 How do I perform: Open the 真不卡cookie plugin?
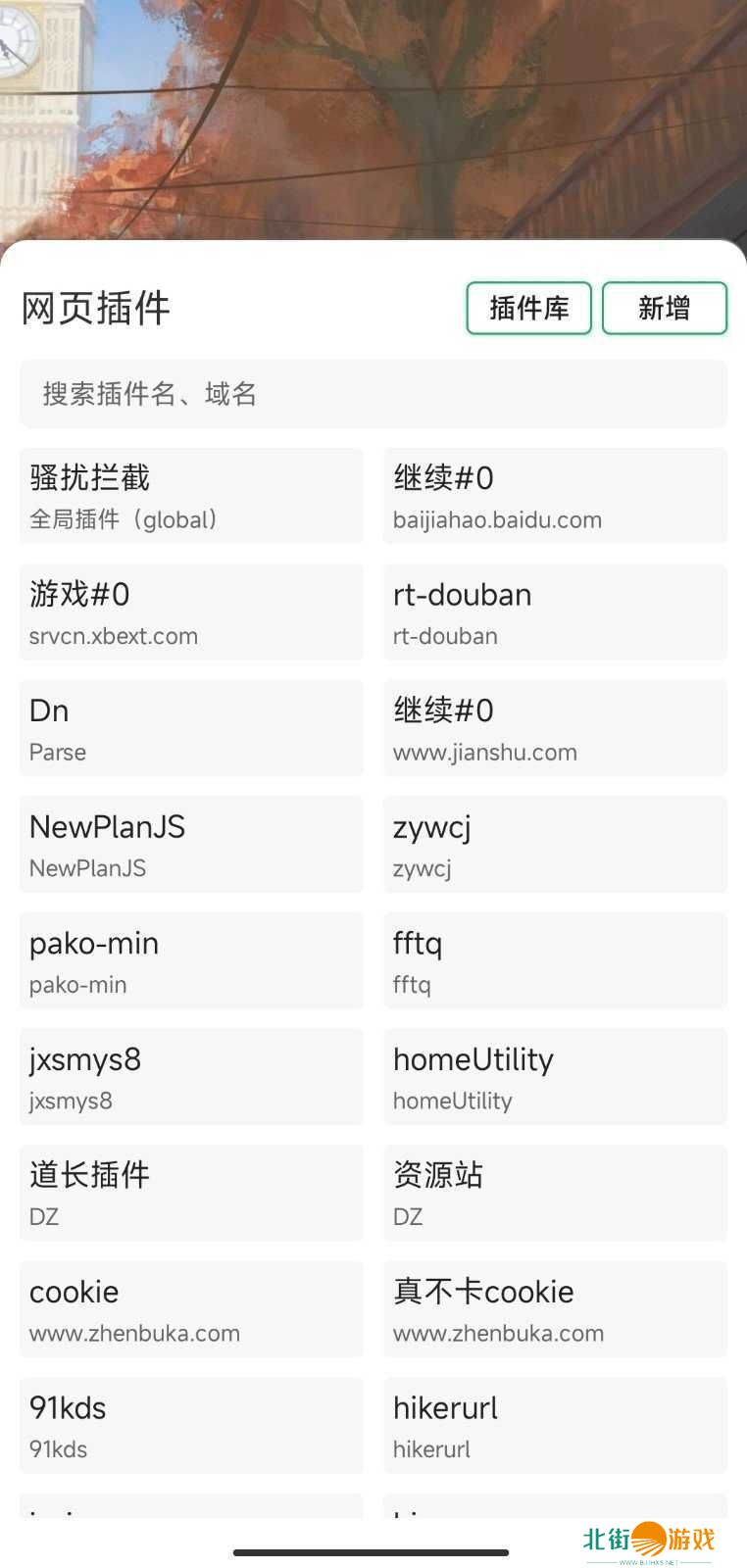click(555, 1309)
